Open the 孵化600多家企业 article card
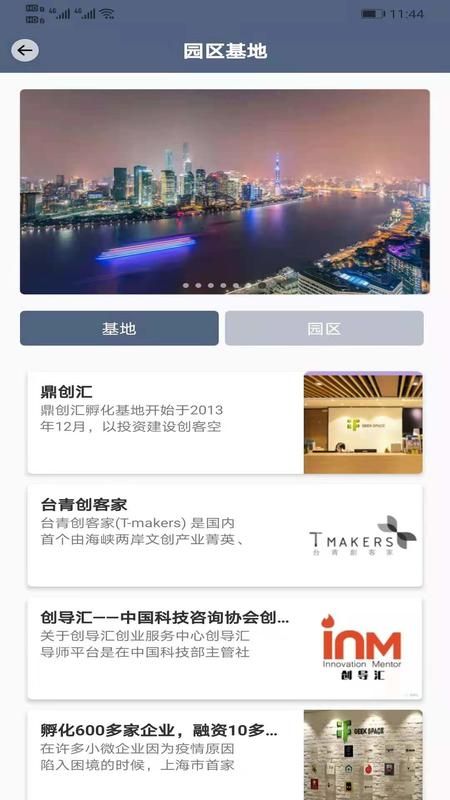The image size is (450, 800). pos(225,755)
